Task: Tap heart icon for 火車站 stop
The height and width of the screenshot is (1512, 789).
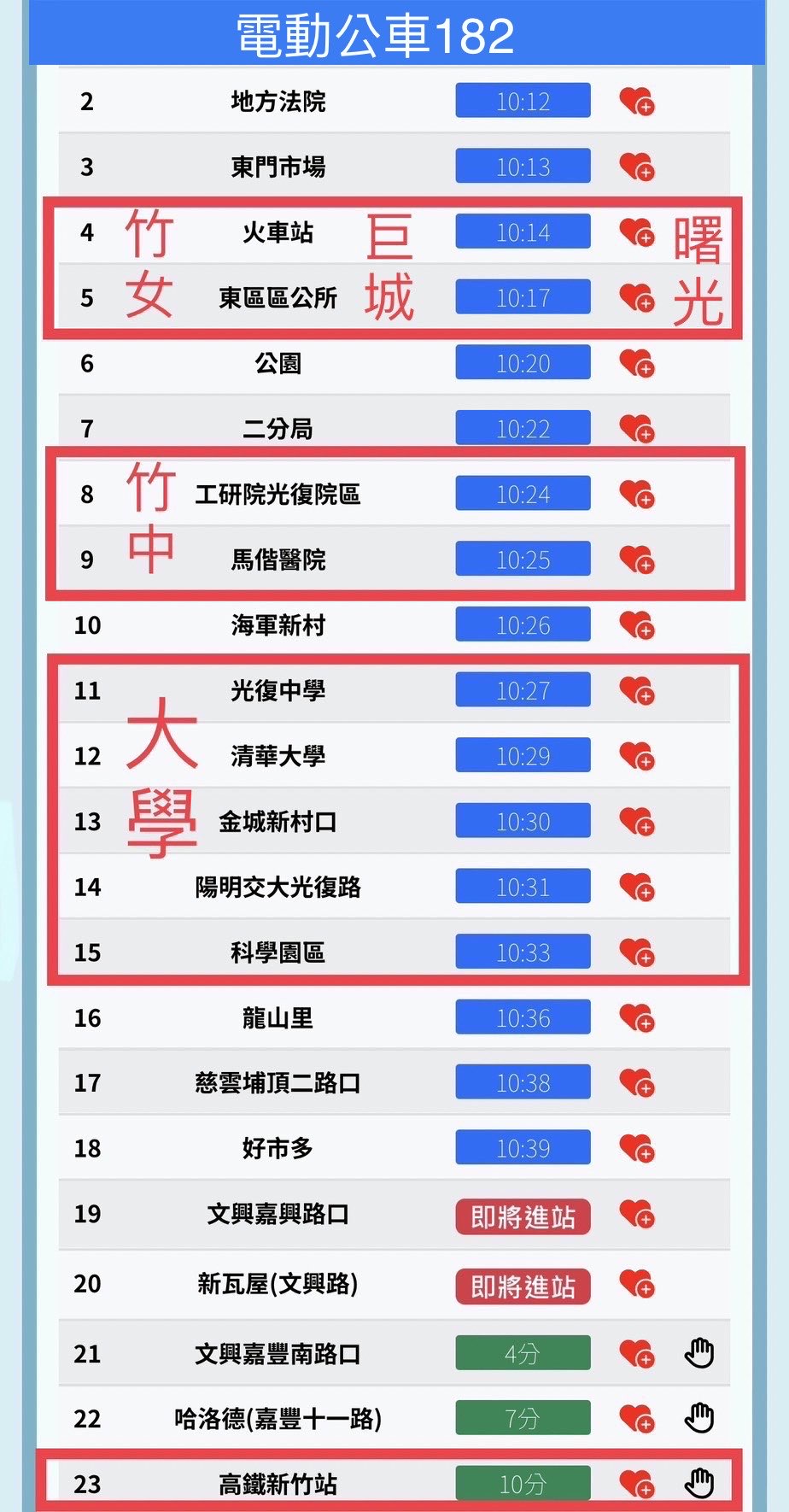Action: (x=636, y=232)
